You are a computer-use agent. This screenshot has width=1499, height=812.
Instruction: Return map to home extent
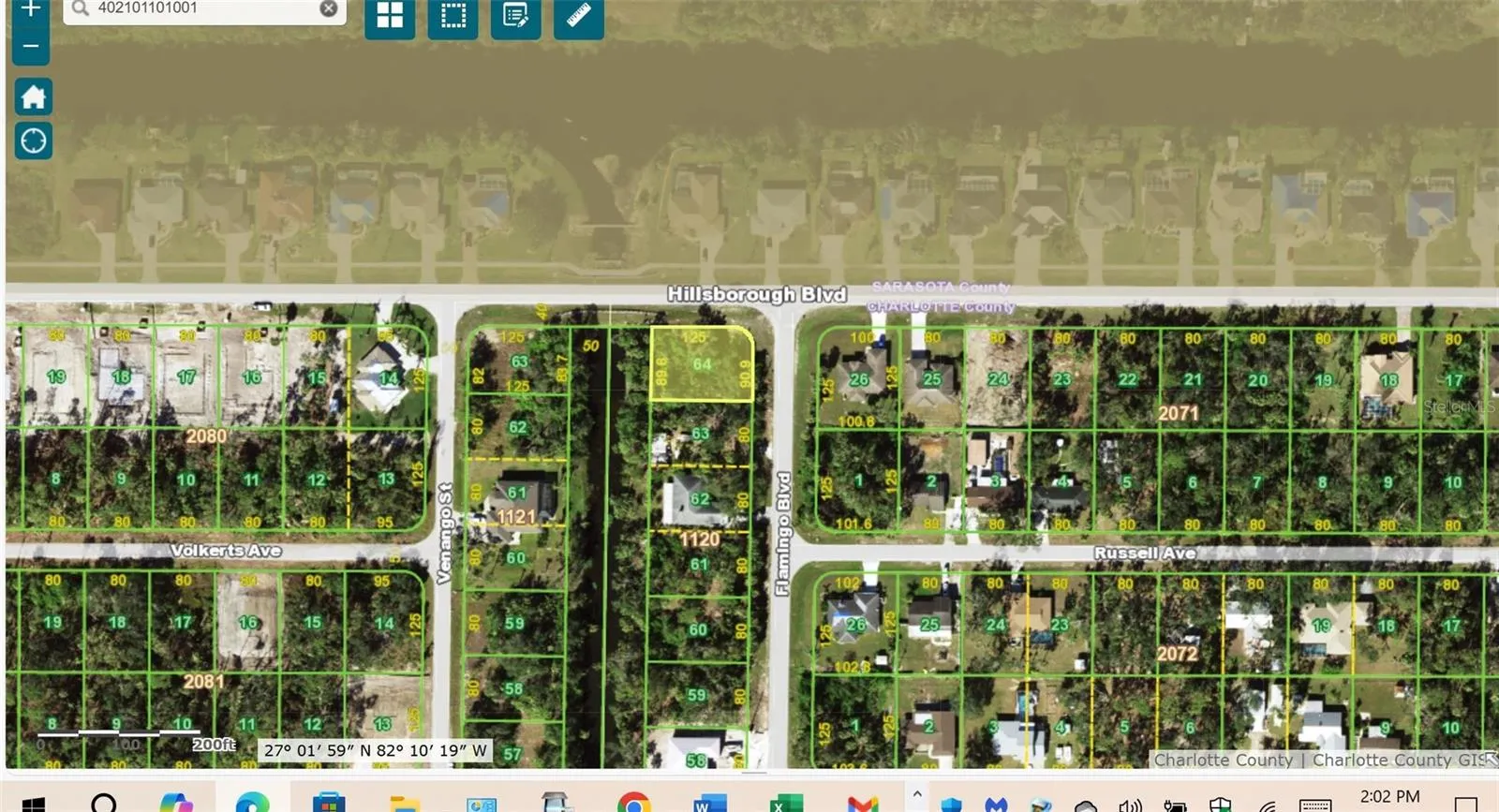[x=33, y=97]
